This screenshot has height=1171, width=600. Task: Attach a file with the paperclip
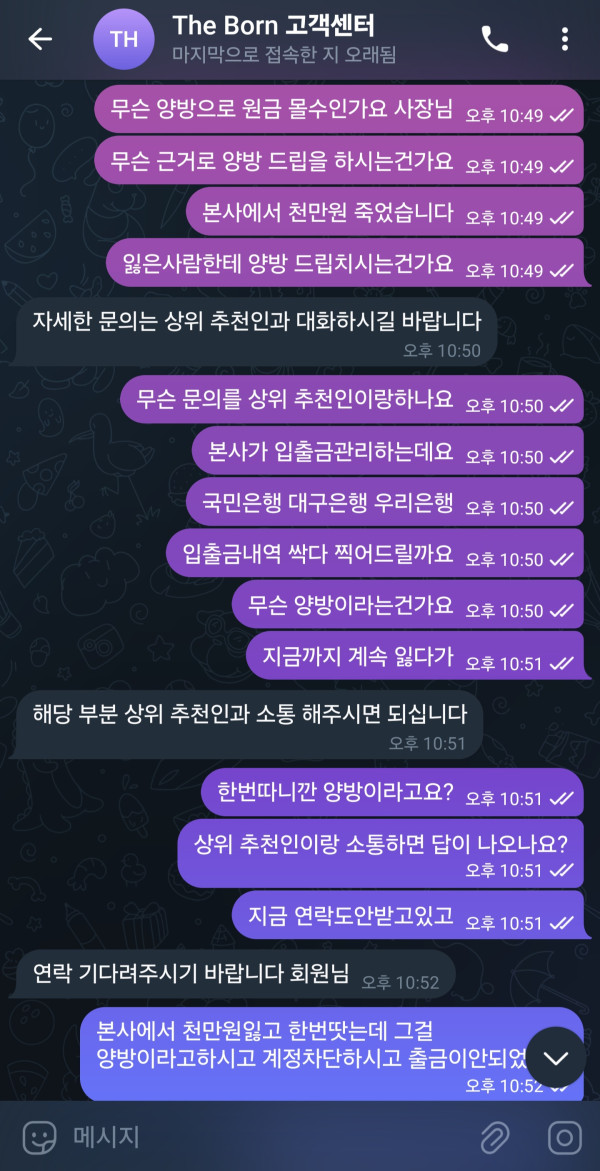(494, 1137)
